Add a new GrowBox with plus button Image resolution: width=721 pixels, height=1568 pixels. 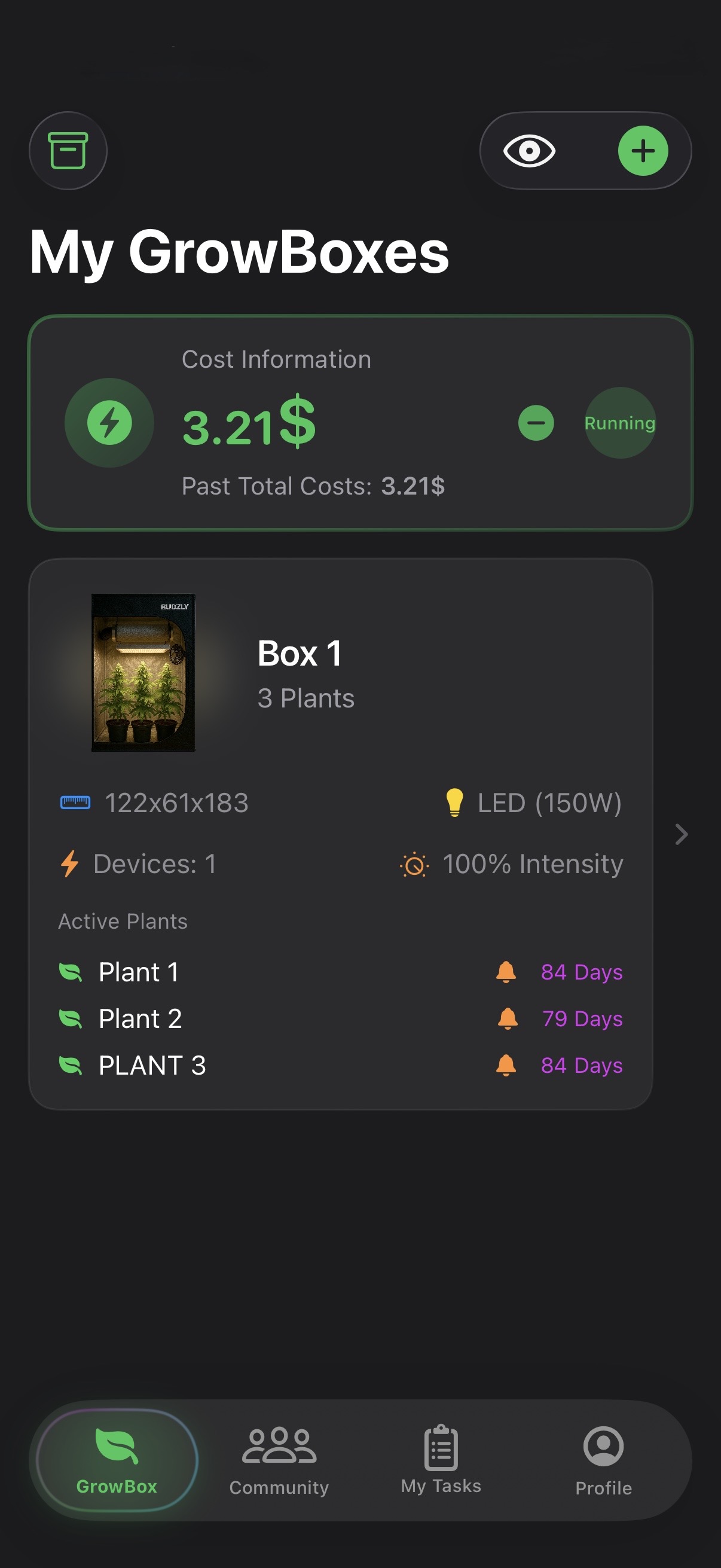pos(643,151)
